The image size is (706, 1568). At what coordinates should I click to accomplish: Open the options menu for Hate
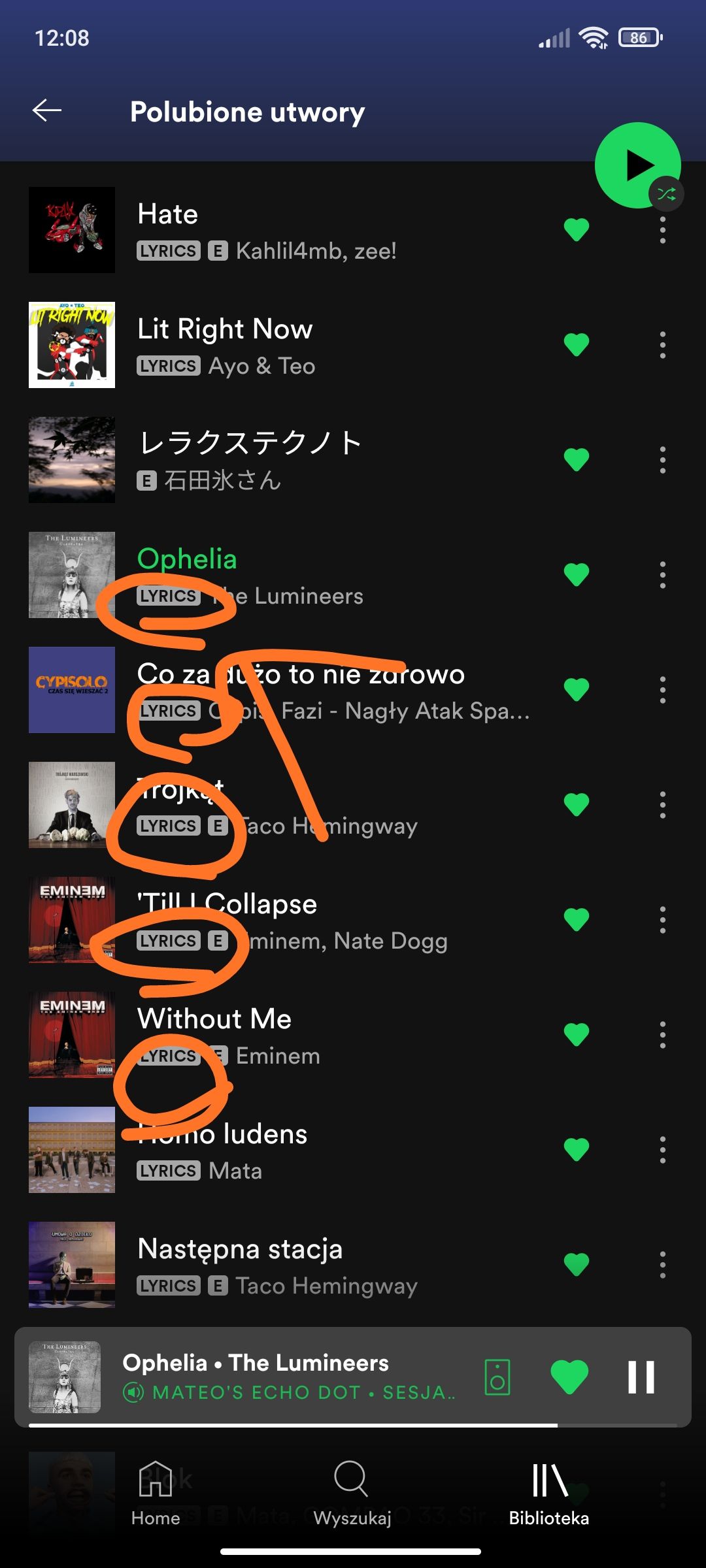point(663,230)
